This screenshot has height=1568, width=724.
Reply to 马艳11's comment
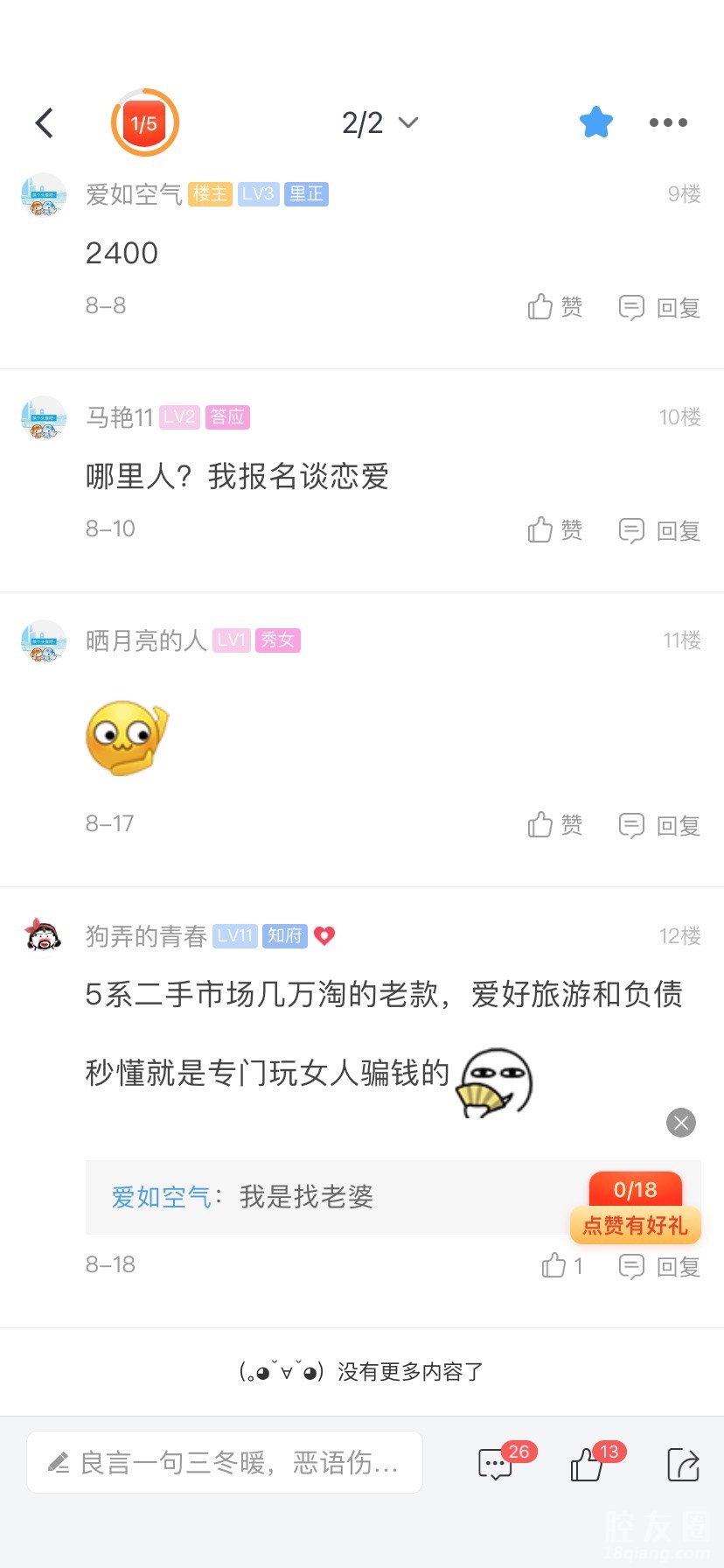click(x=659, y=530)
